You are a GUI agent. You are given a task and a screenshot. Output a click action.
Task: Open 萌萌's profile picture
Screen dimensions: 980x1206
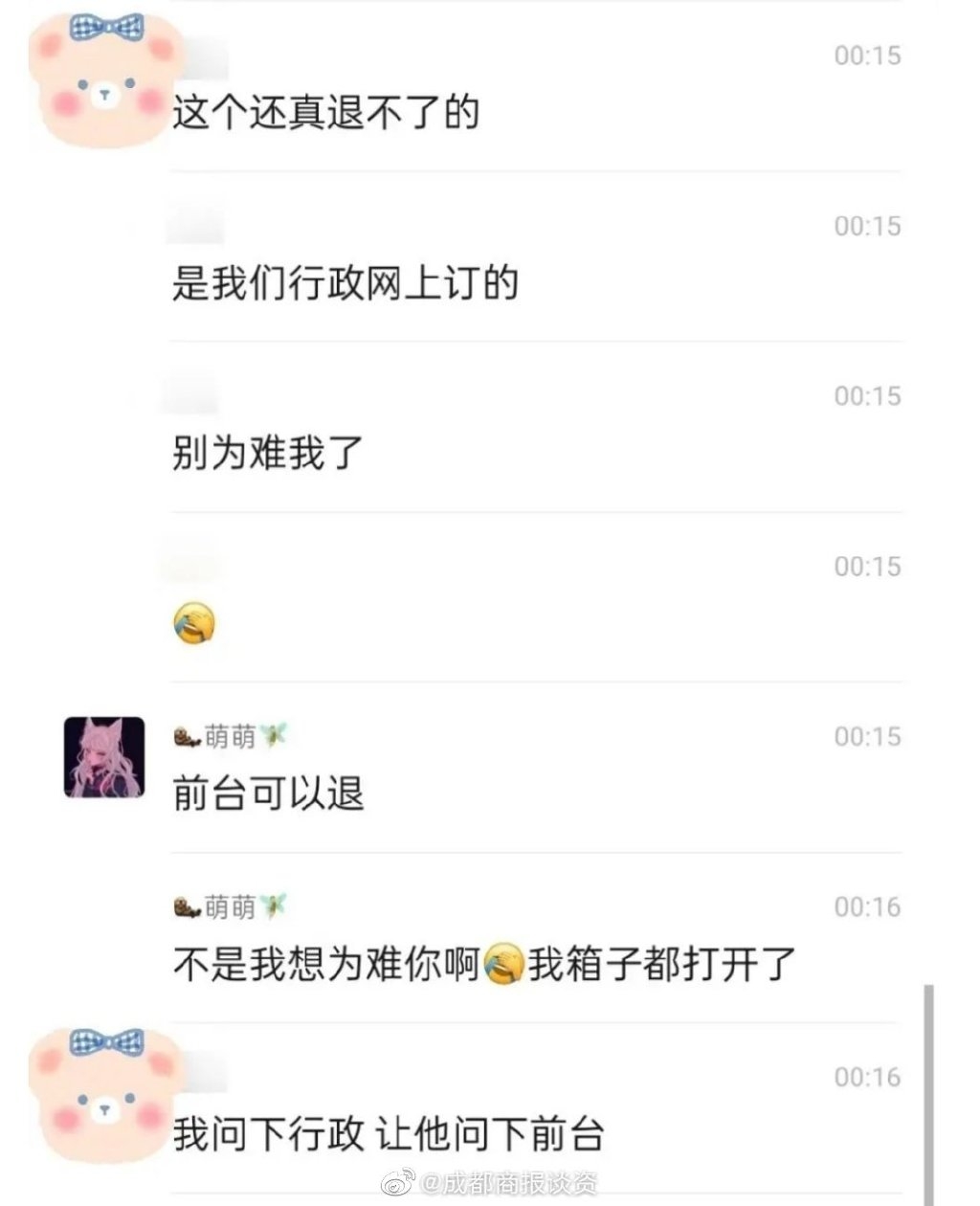(x=104, y=757)
